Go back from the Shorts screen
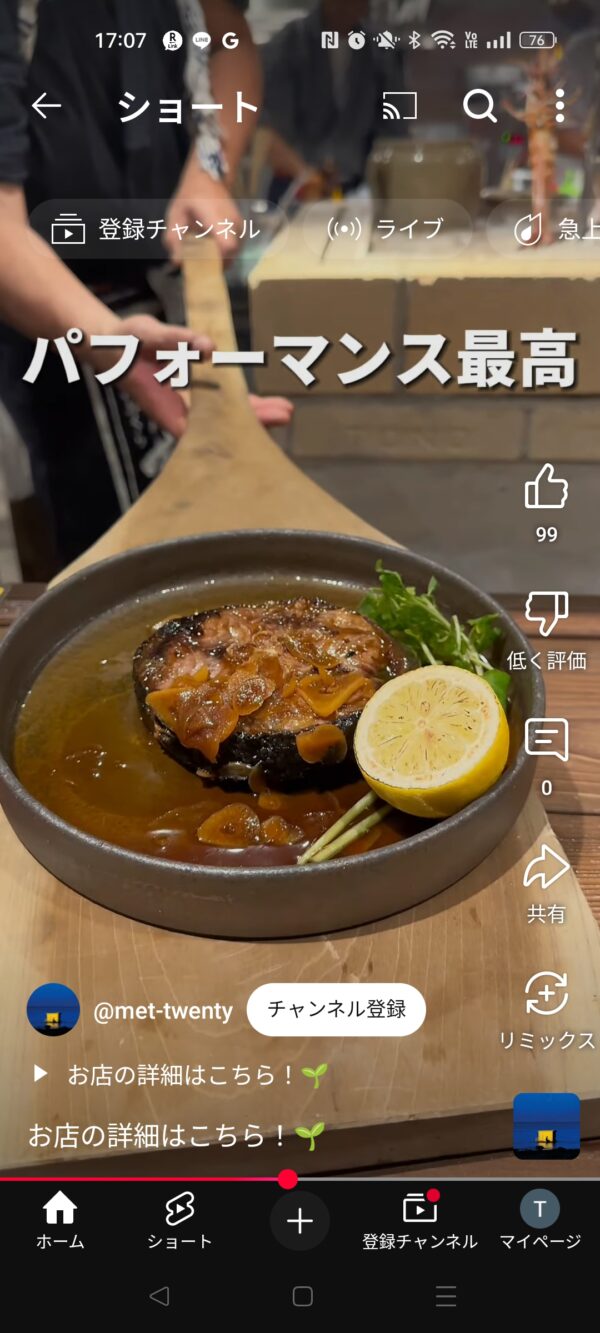The height and width of the screenshot is (1333, 600). click(46, 106)
